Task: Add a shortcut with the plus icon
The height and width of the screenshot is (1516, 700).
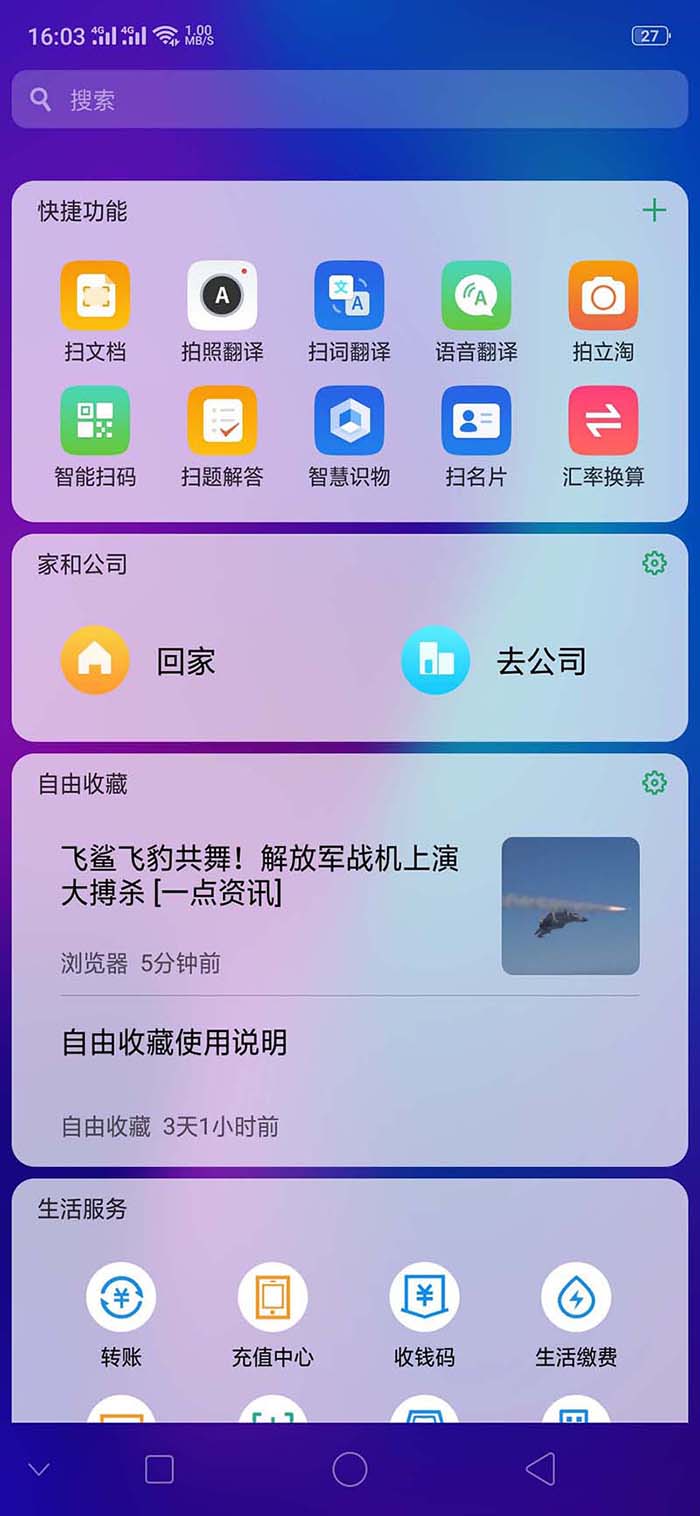Action: pyautogui.click(x=654, y=210)
